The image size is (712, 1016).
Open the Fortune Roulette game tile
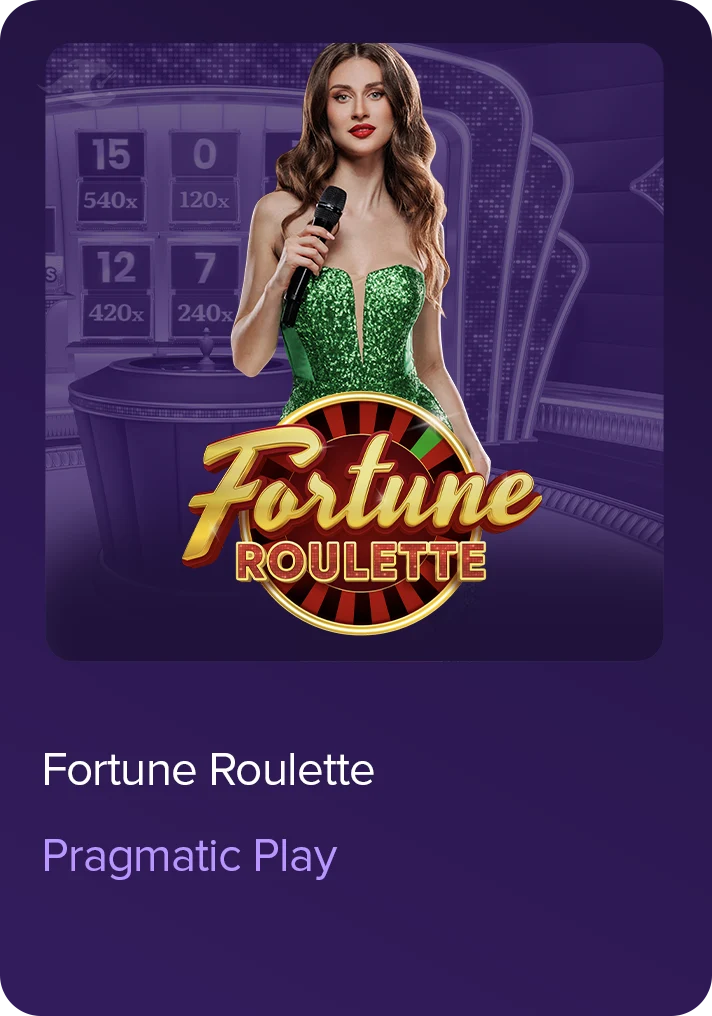pyautogui.click(x=354, y=352)
